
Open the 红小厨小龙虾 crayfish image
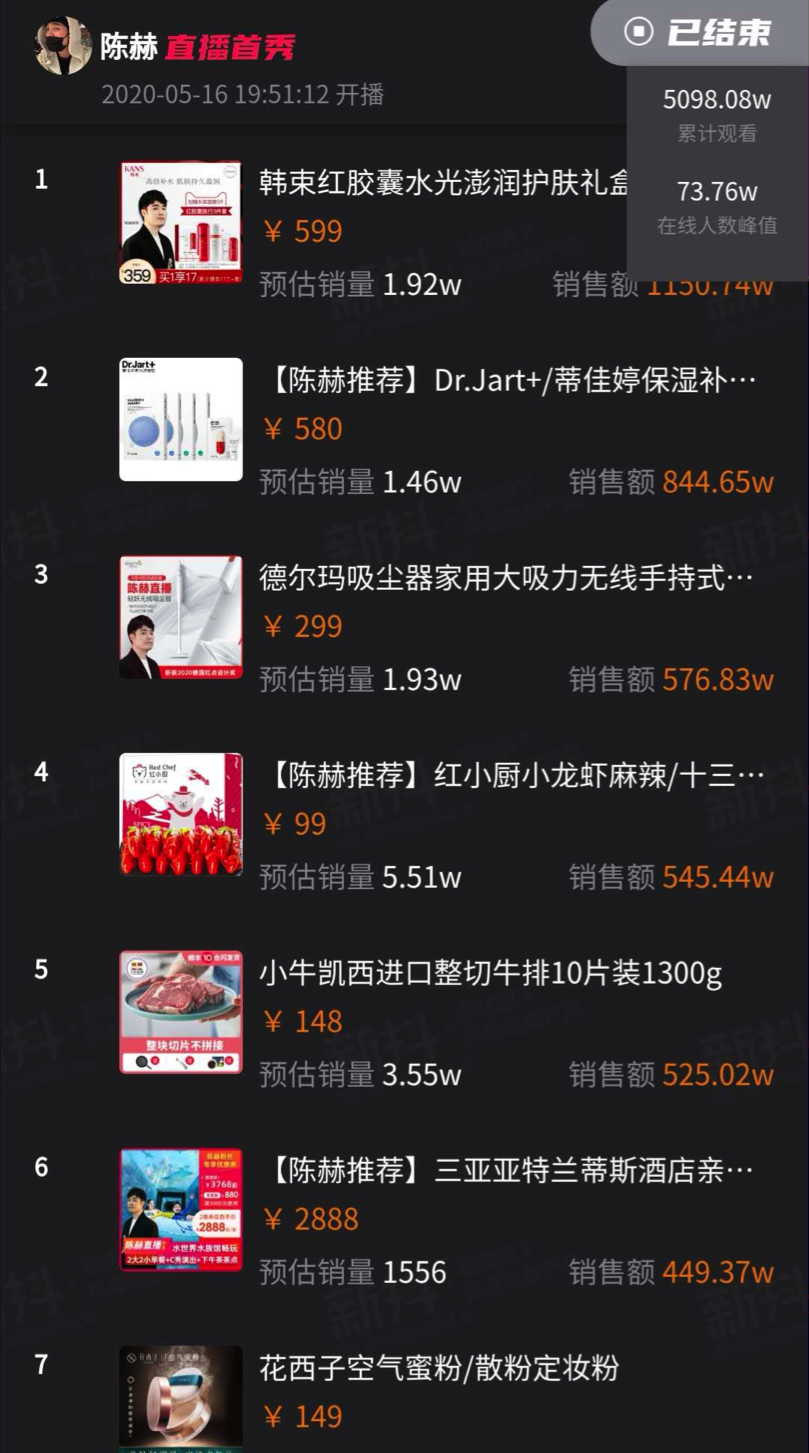click(x=180, y=814)
